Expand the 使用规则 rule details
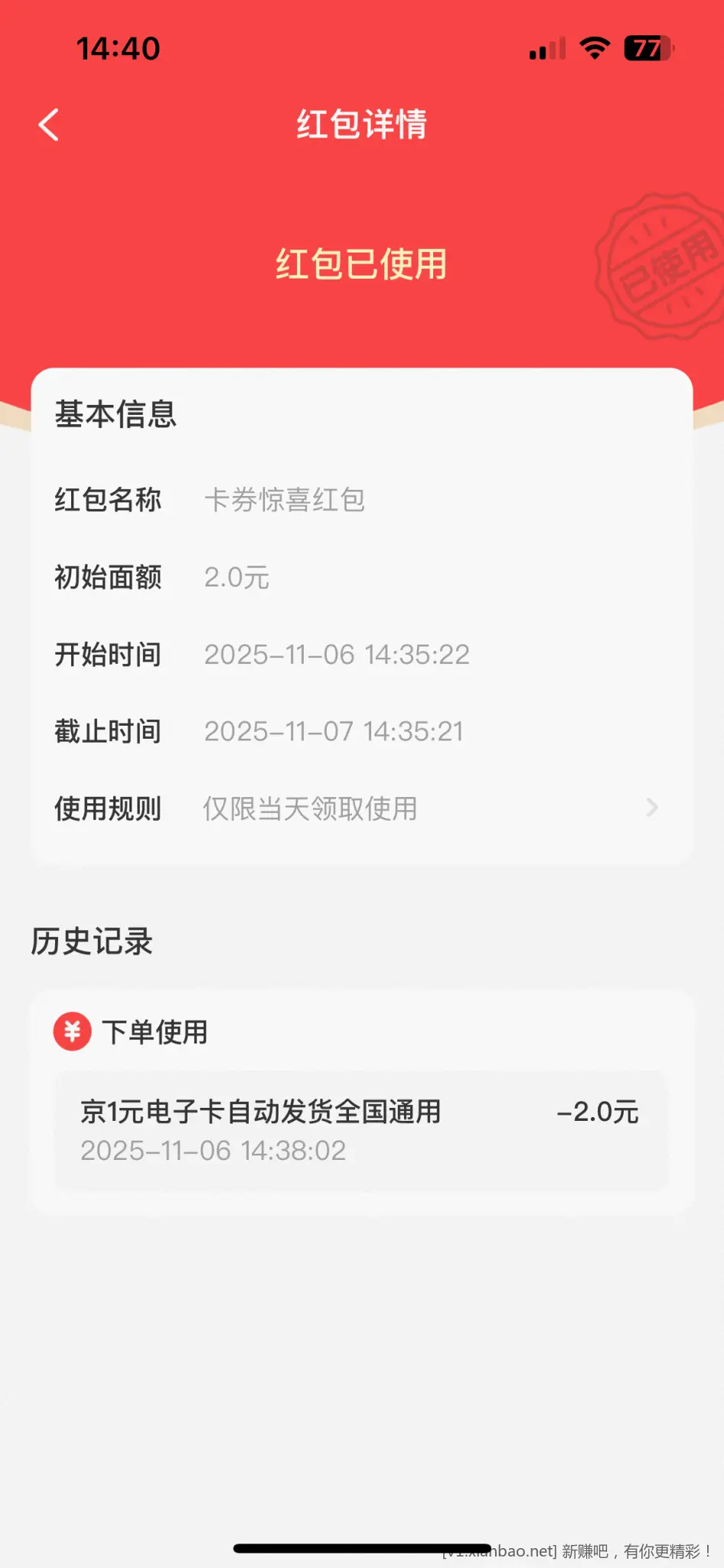724x1568 pixels. tap(107, 808)
